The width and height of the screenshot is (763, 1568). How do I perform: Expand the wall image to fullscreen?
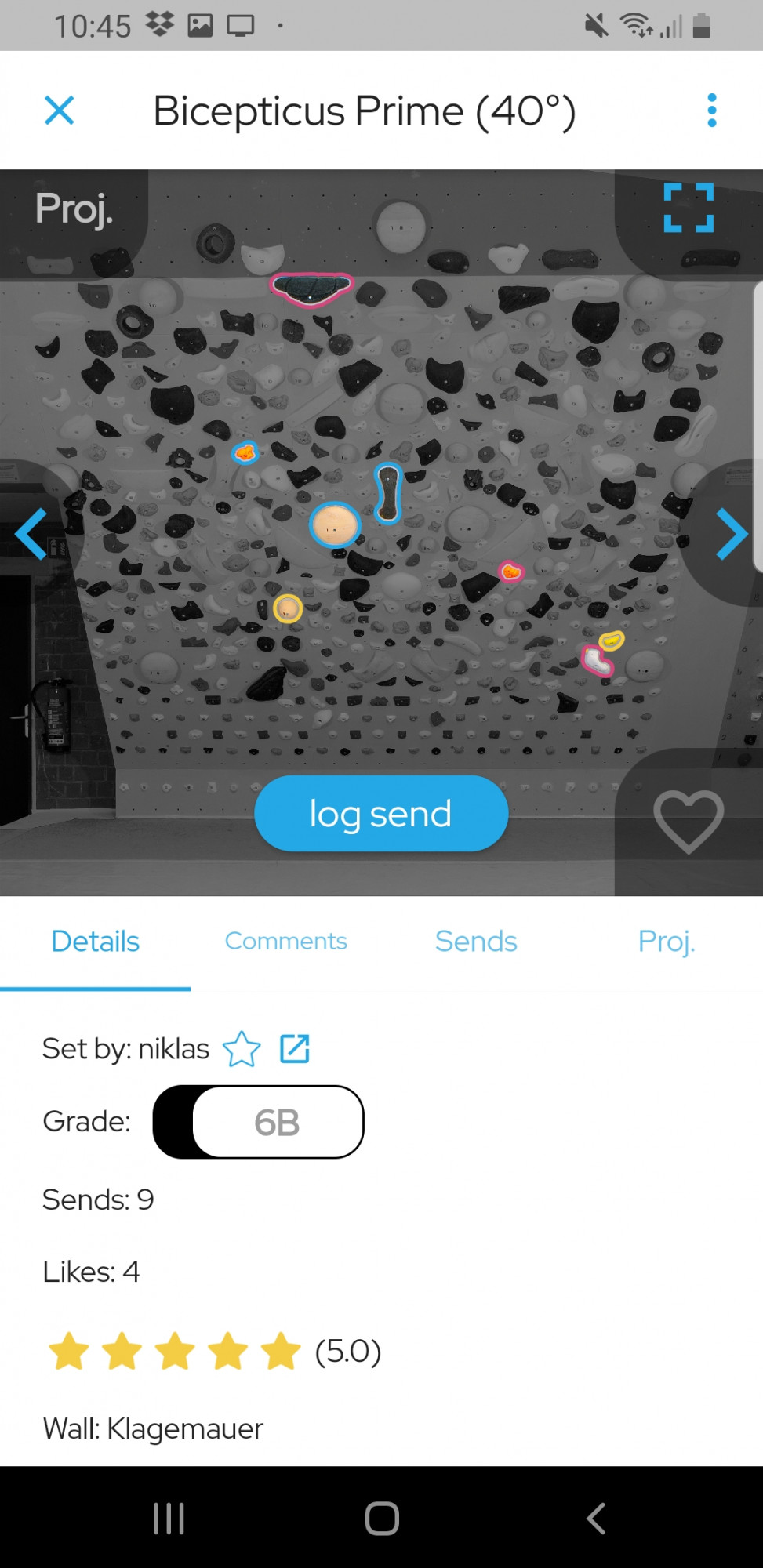[689, 208]
